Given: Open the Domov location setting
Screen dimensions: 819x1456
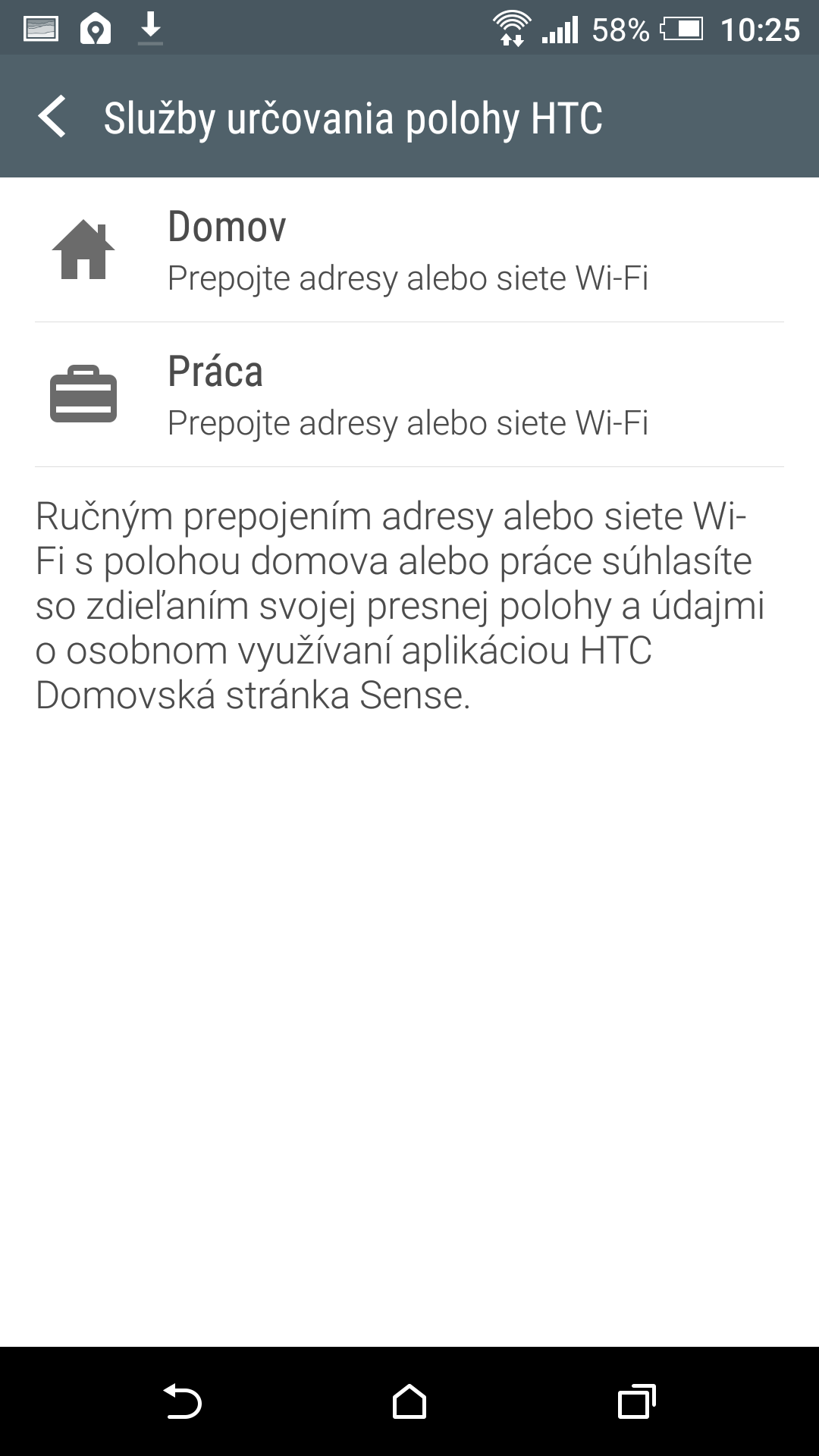Looking at the screenshot, I should 409,250.
